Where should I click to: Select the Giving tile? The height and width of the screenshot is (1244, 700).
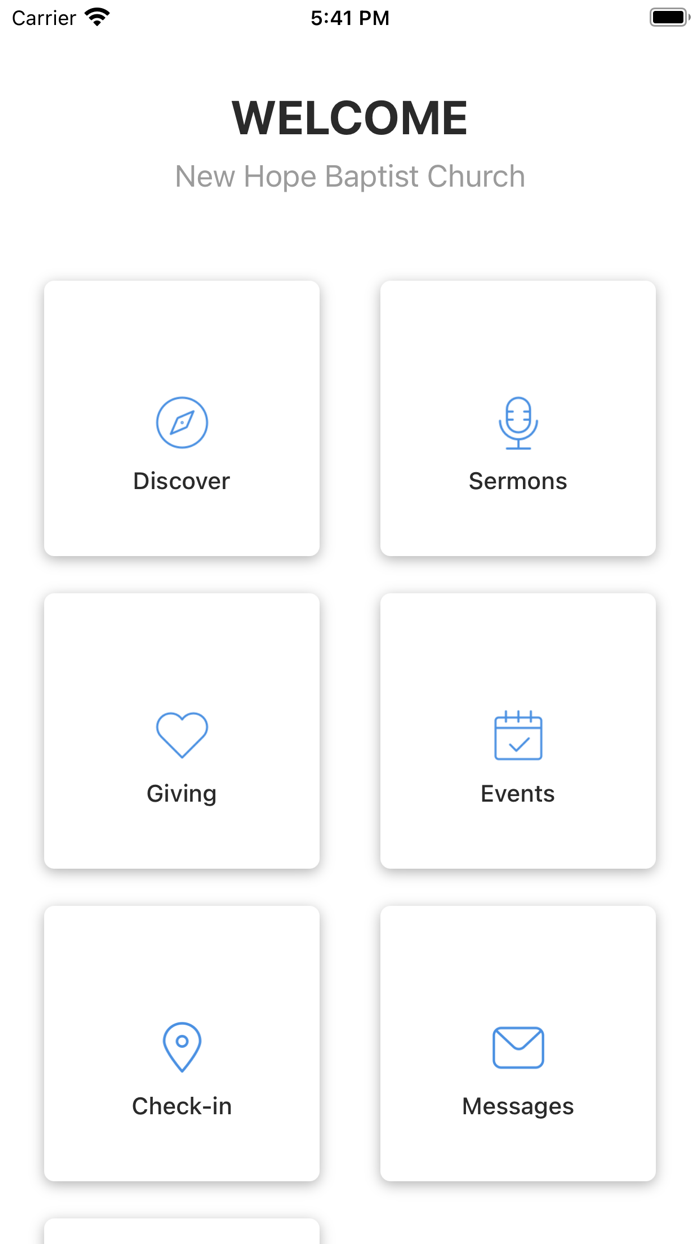[x=182, y=731]
